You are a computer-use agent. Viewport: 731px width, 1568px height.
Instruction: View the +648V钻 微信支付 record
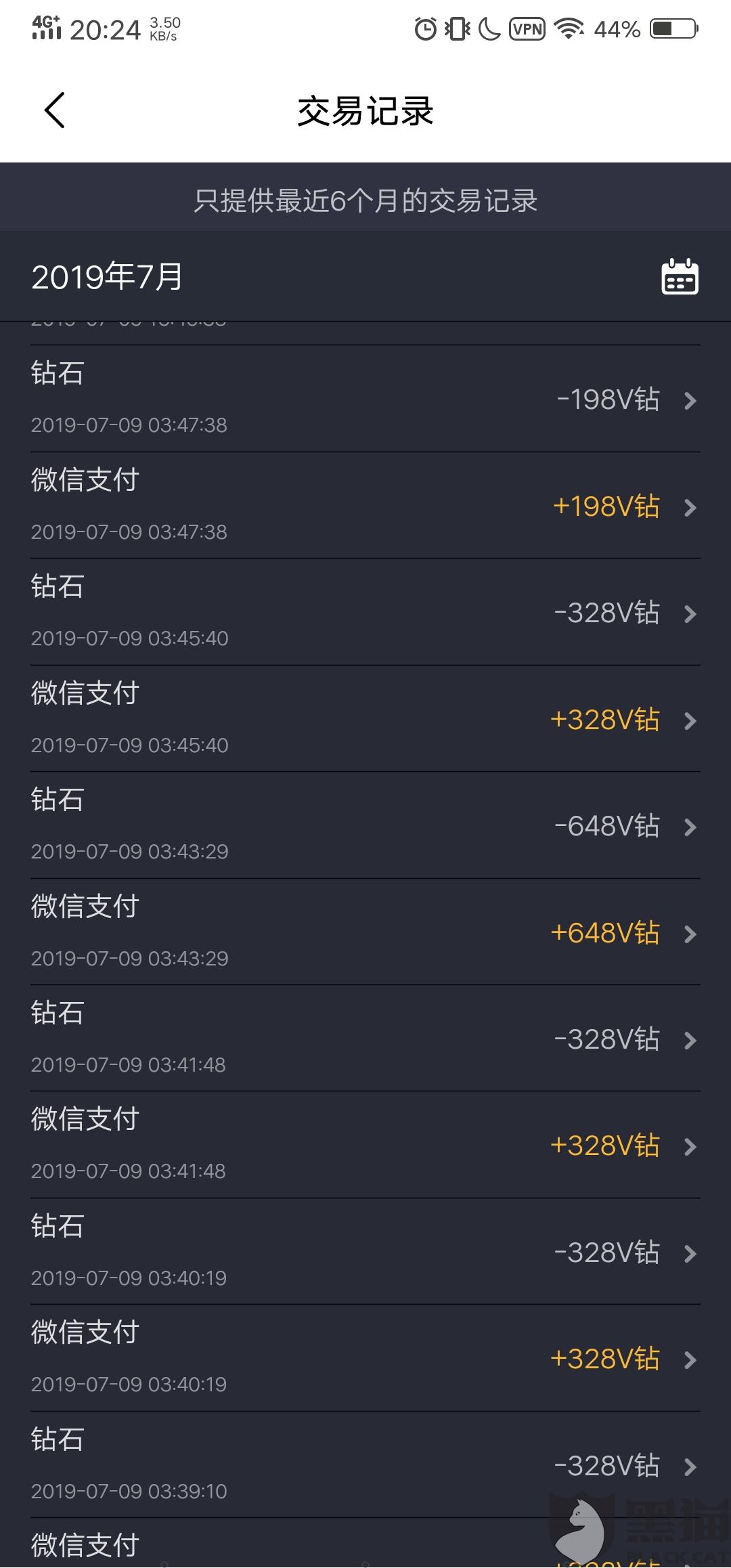[x=365, y=932]
